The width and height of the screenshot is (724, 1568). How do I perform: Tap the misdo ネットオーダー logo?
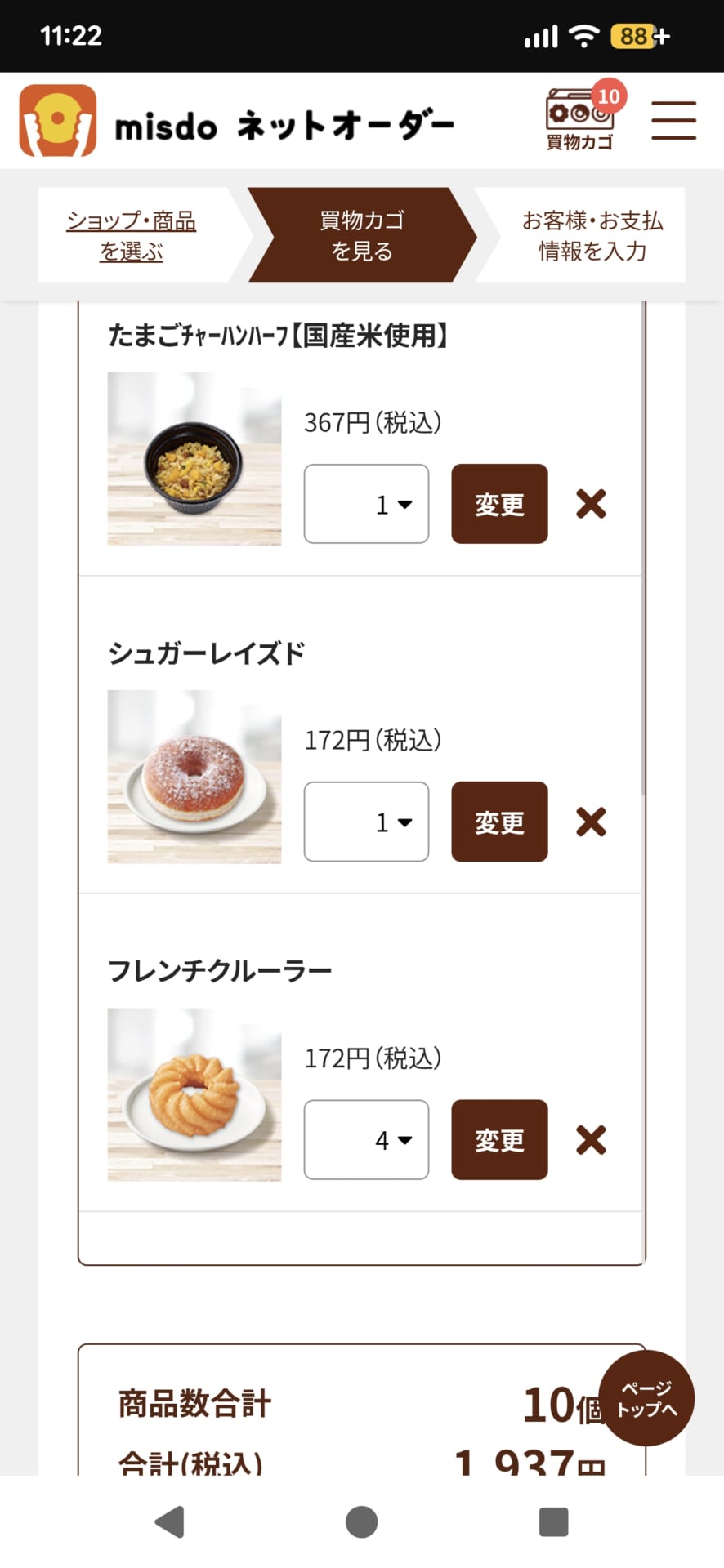[x=237, y=121]
